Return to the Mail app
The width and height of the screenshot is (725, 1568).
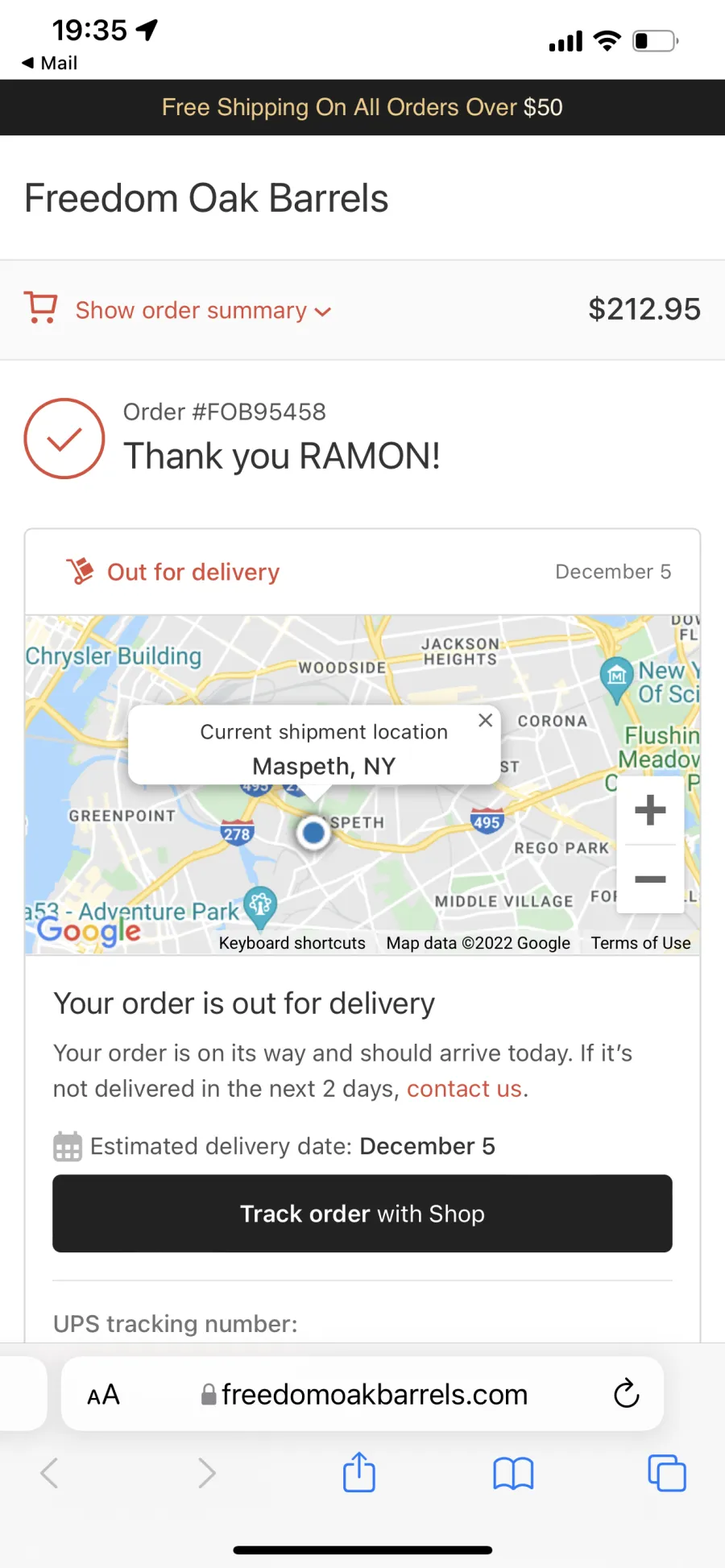(50, 63)
